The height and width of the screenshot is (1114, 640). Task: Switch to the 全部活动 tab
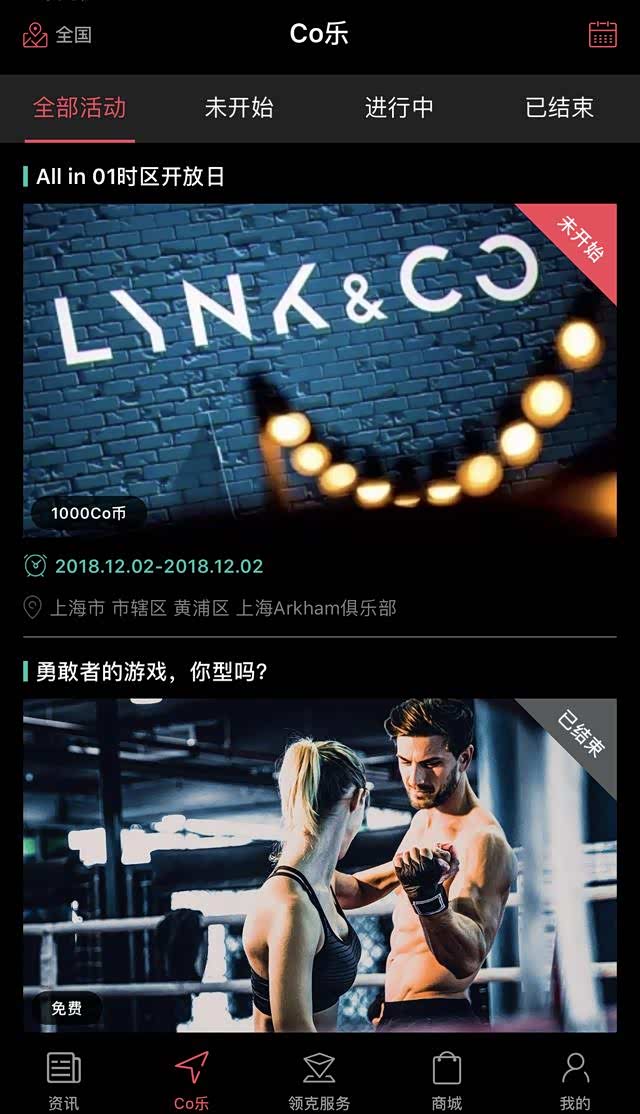[x=80, y=108]
